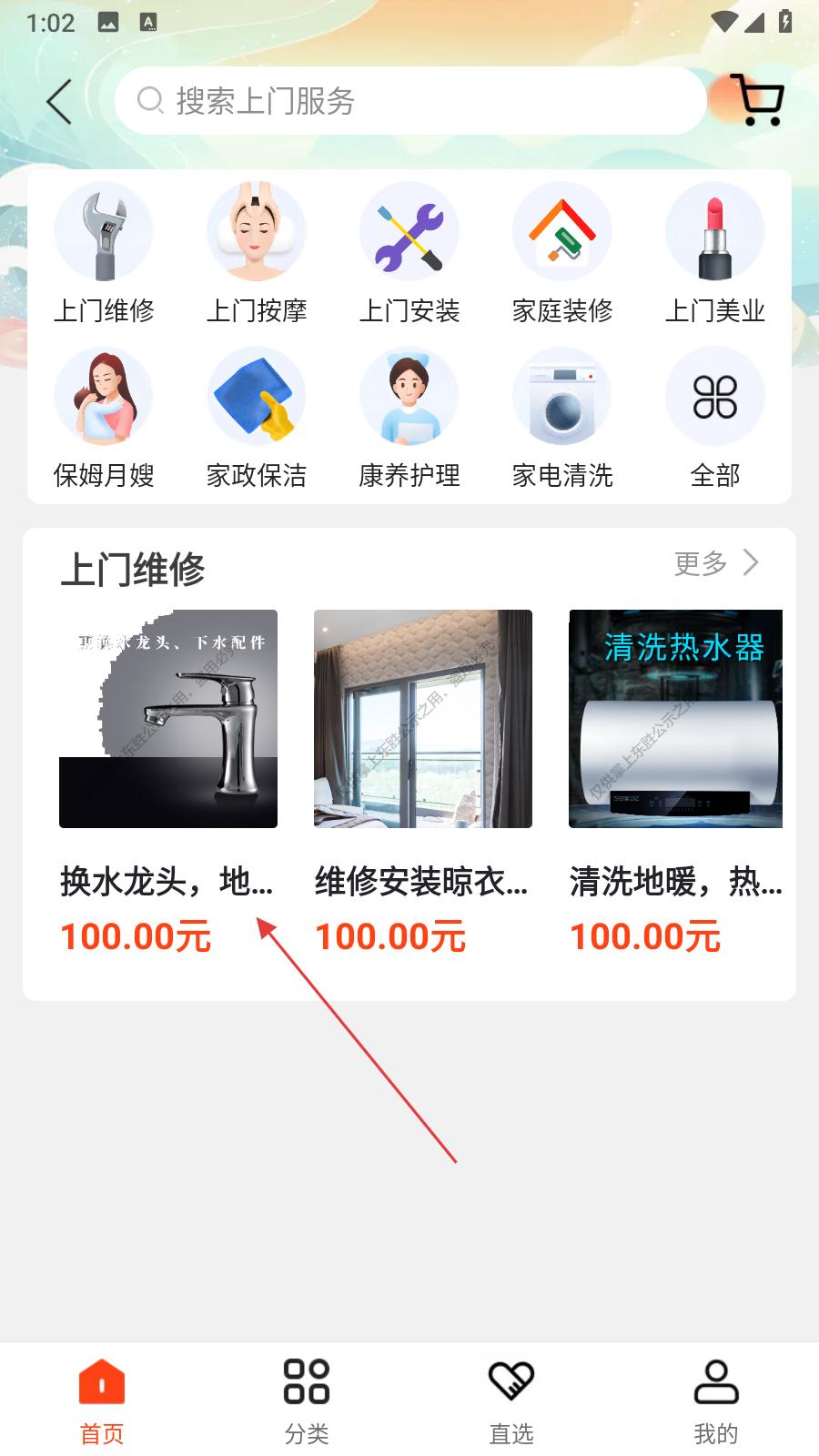
Task: Open the shopping cart
Action: pos(760,100)
